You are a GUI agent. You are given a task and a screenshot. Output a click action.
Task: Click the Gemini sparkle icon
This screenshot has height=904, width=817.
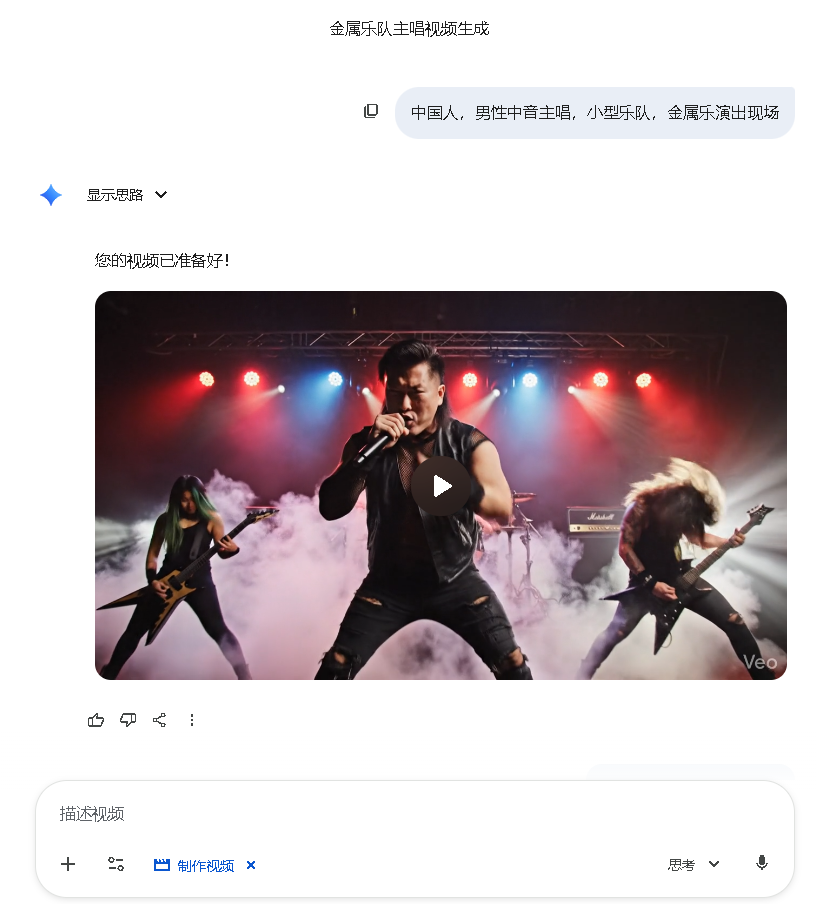pyautogui.click(x=51, y=194)
